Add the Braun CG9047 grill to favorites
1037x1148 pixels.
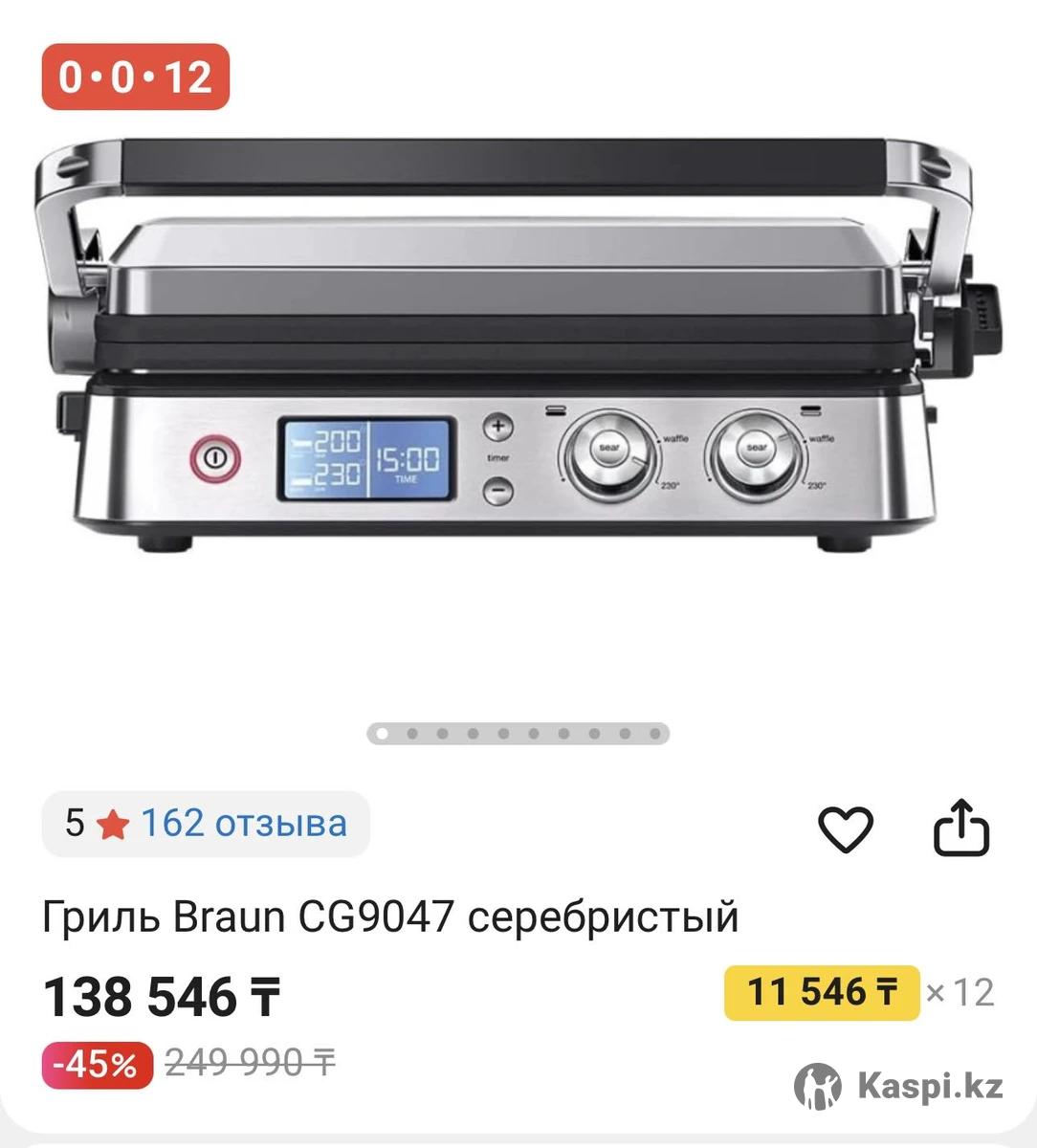(x=846, y=828)
